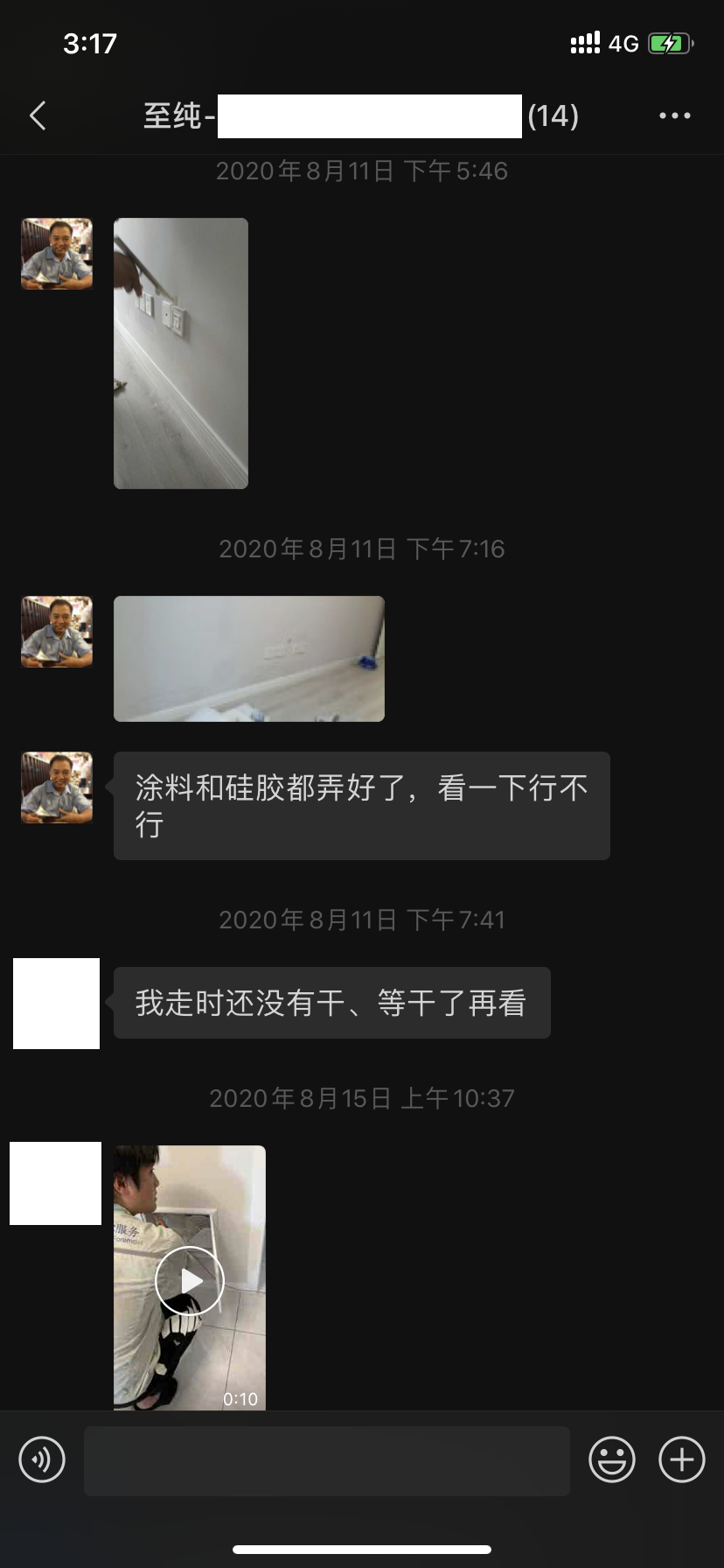Open the emoji sticker panel
This screenshot has height=1568, width=724.
point(611,1459)
